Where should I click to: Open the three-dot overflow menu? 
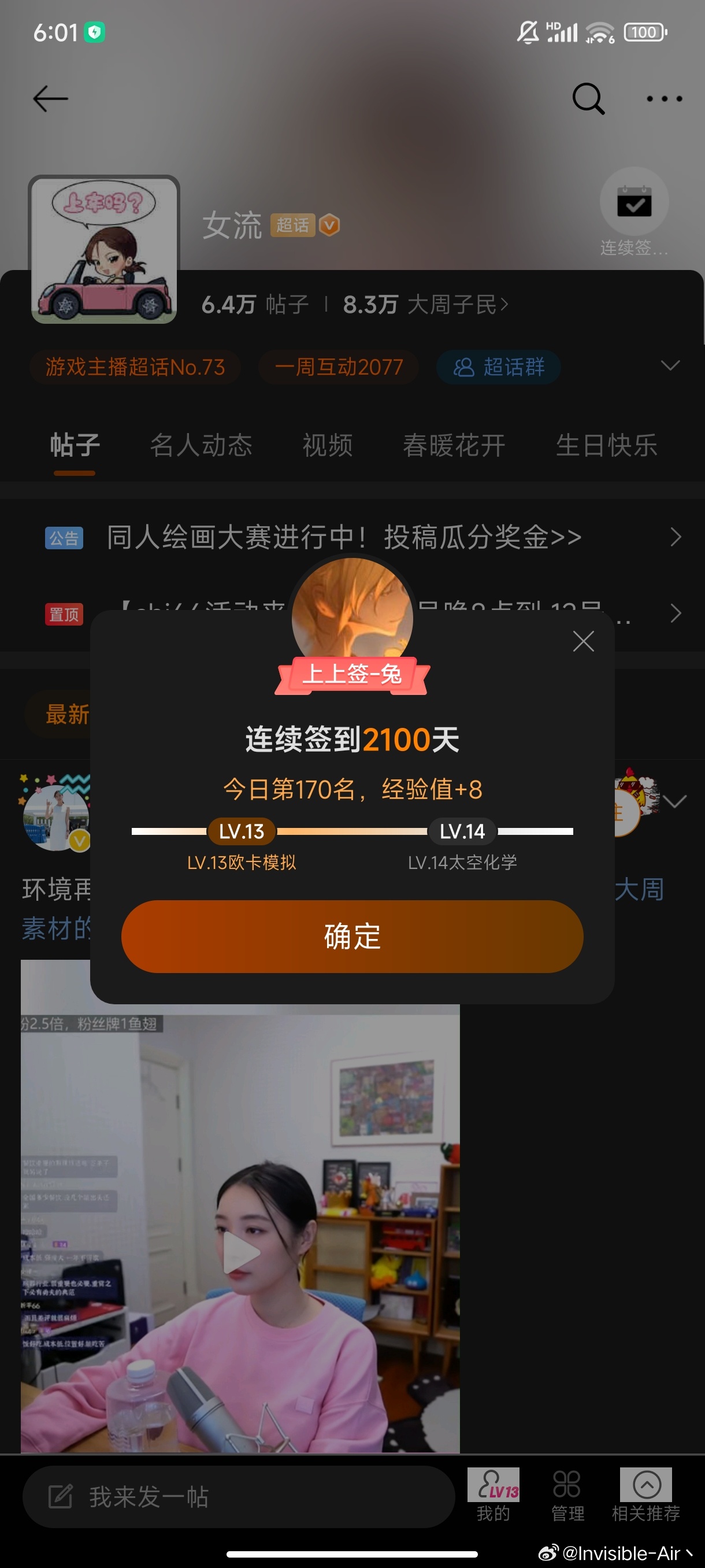coord(664,99)
